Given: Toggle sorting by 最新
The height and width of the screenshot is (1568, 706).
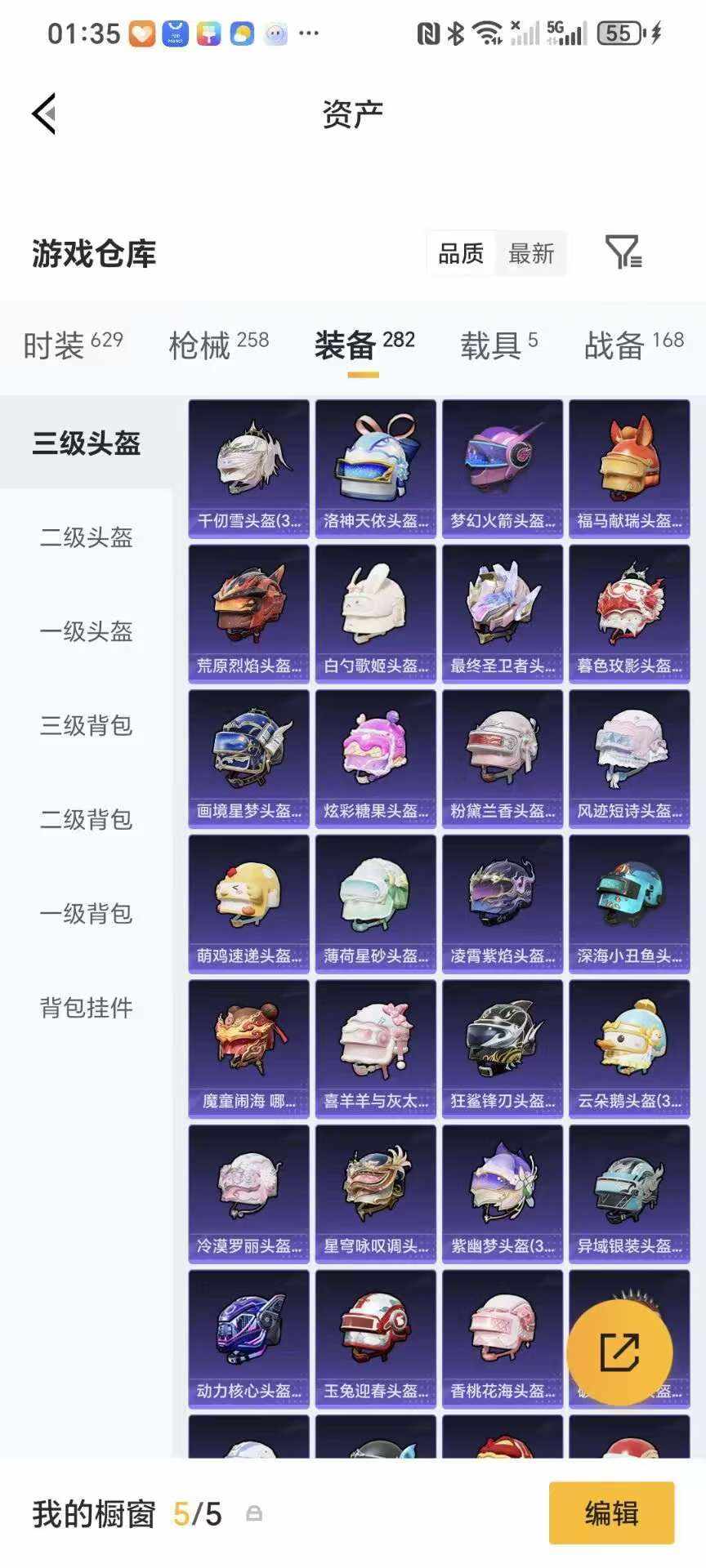Looking at the screenshot, I should (x=531, y=253).
